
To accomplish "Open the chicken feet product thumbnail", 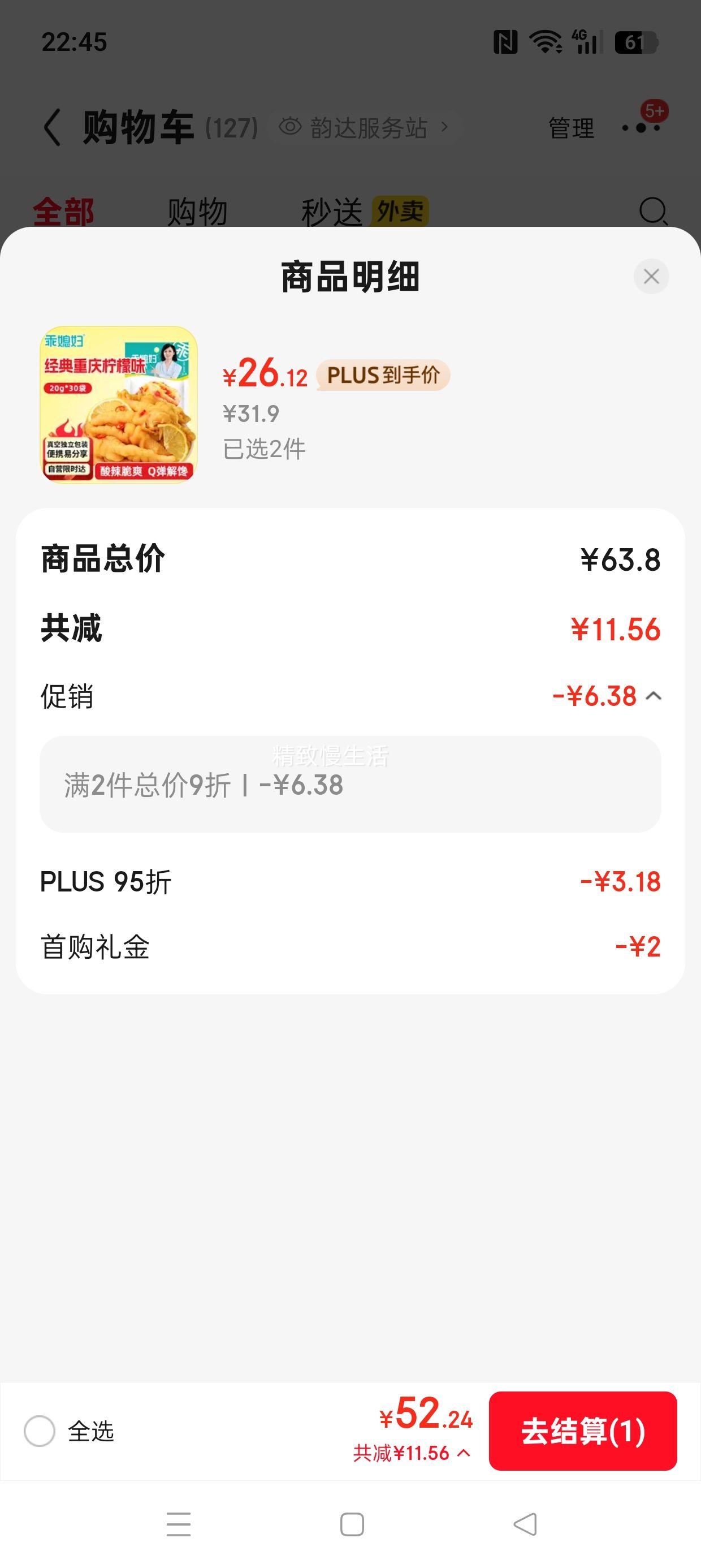I will tap(119, 405).
